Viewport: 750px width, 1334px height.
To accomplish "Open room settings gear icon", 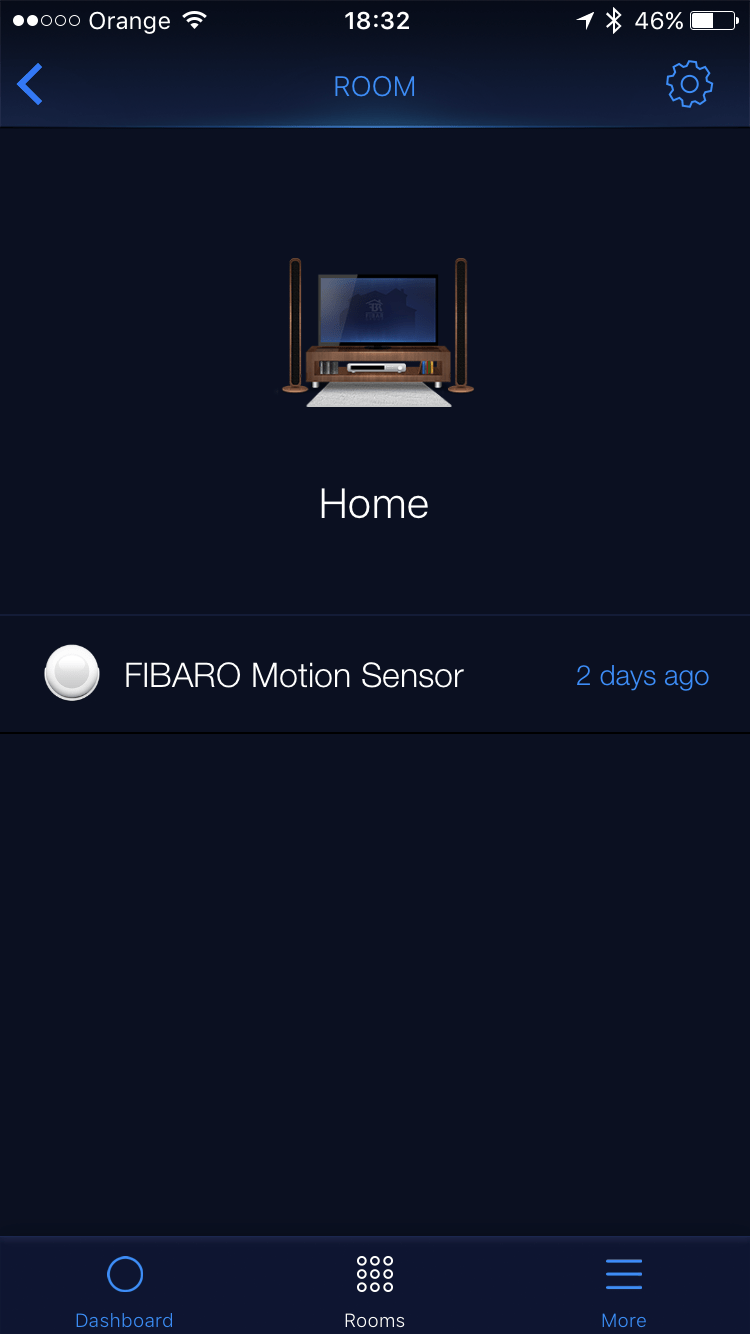I will pyautogui.click(x=689, y=85).
